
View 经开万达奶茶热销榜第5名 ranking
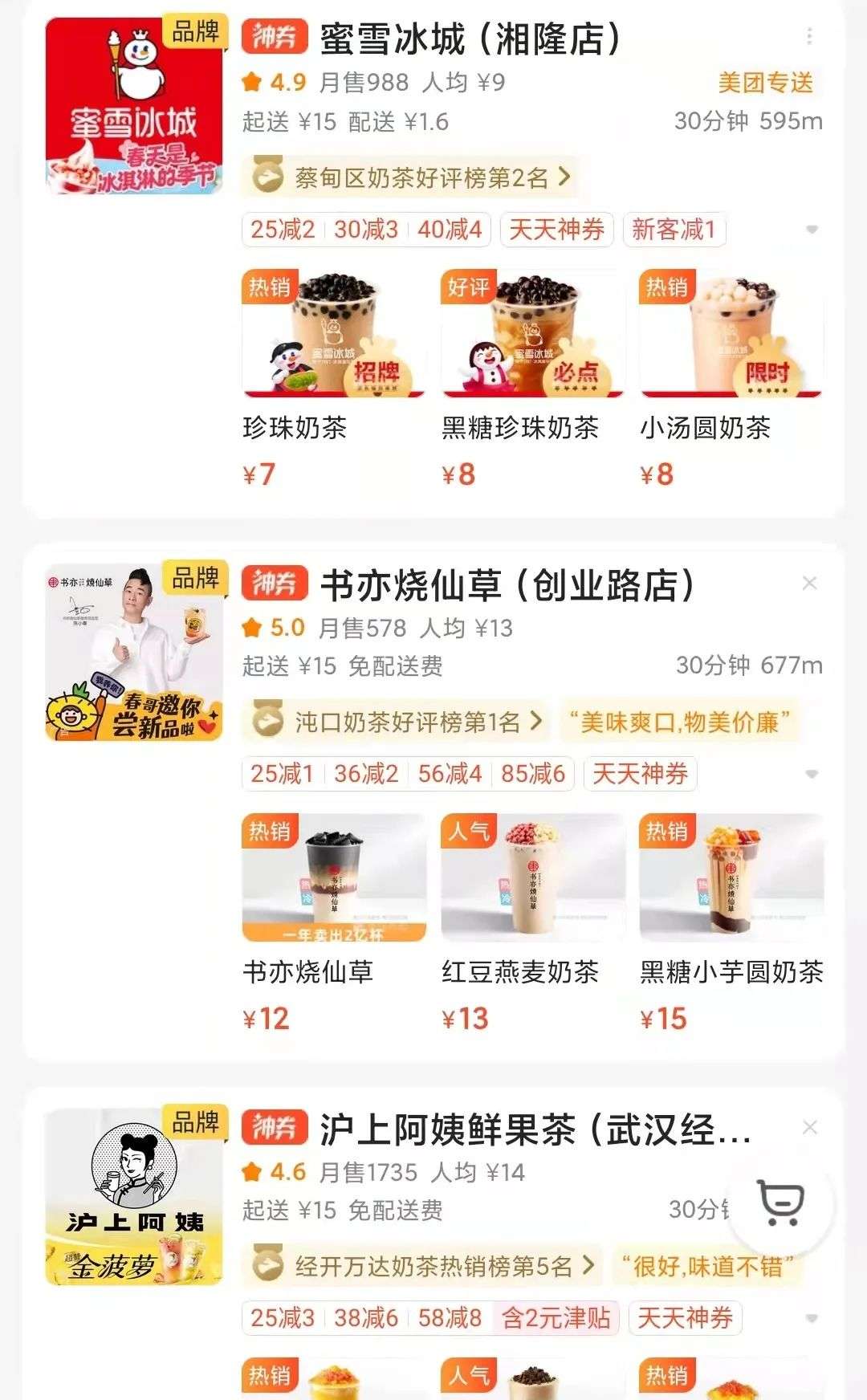pos(424,1266)
